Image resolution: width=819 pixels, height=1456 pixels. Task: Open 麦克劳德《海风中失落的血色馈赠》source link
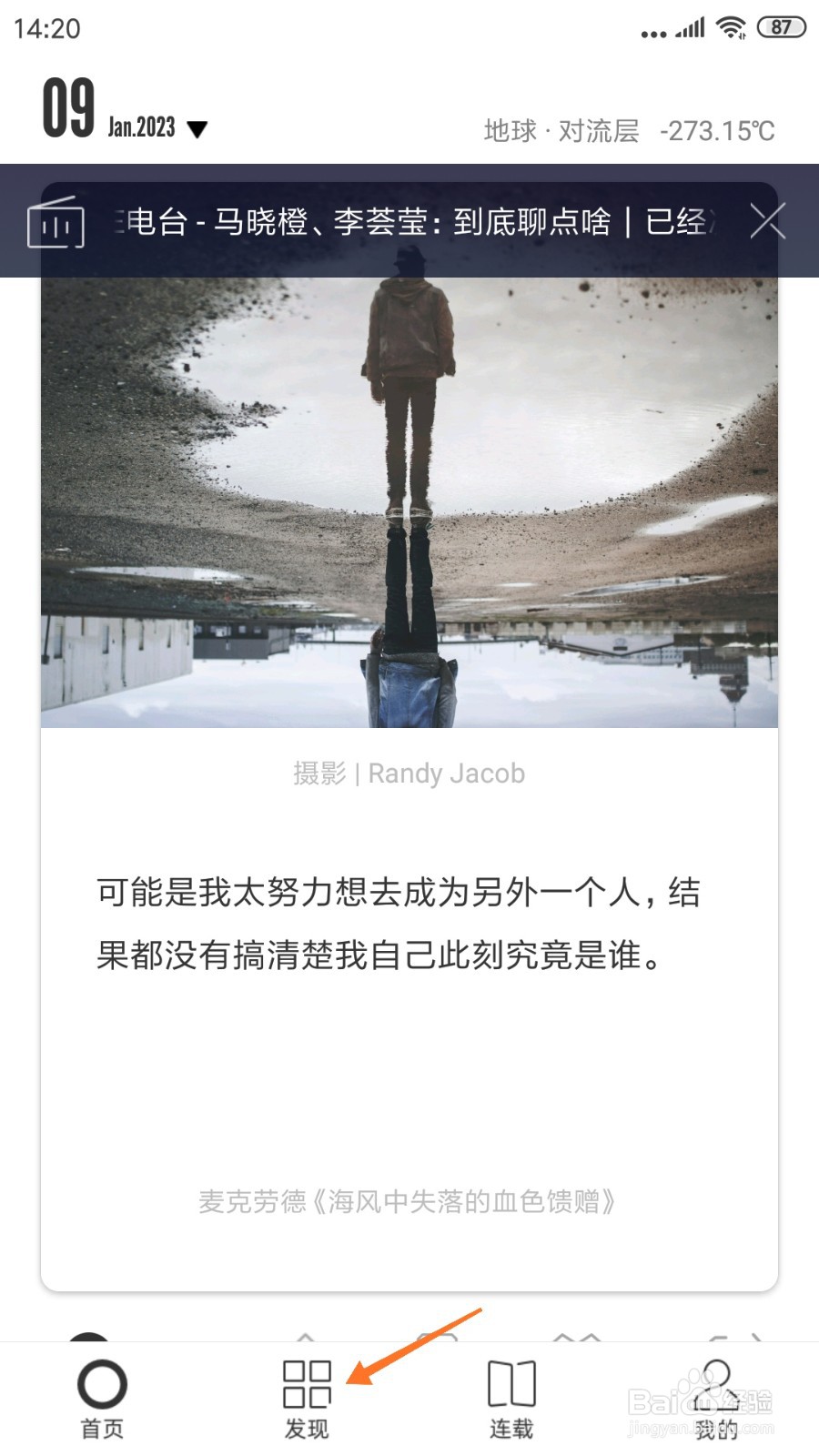coord(409,1201)
